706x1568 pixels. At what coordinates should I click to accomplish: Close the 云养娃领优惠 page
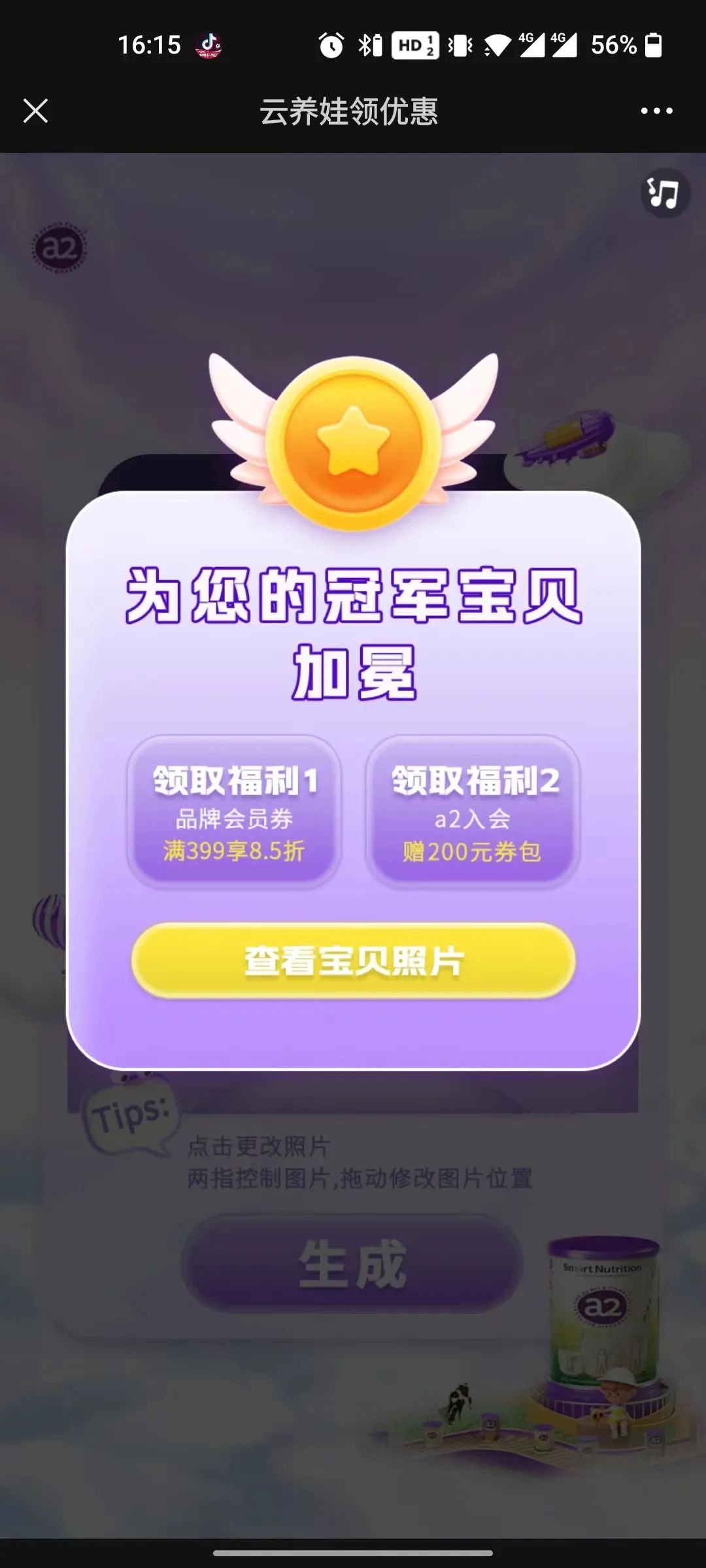35,110
